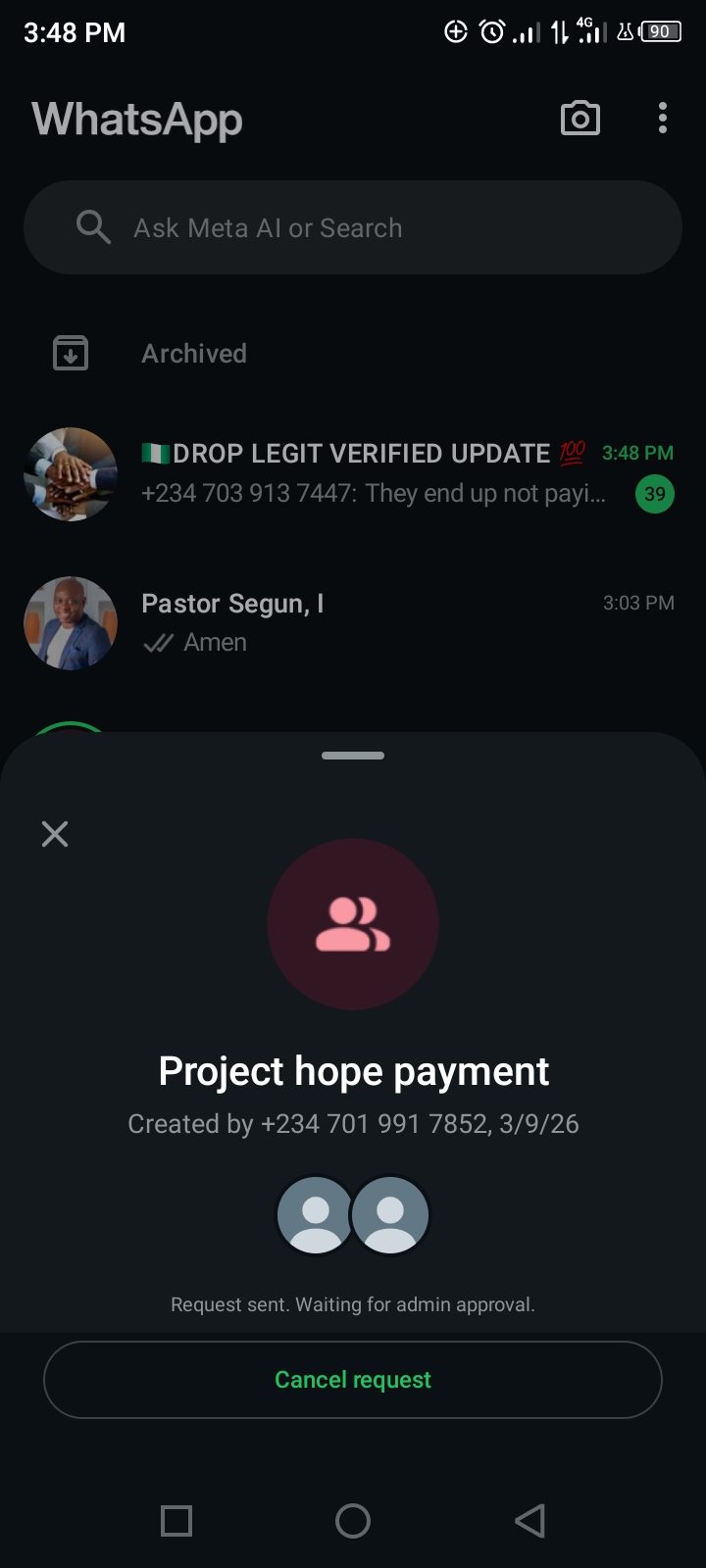Go to the system home screen

[353, 1521]
